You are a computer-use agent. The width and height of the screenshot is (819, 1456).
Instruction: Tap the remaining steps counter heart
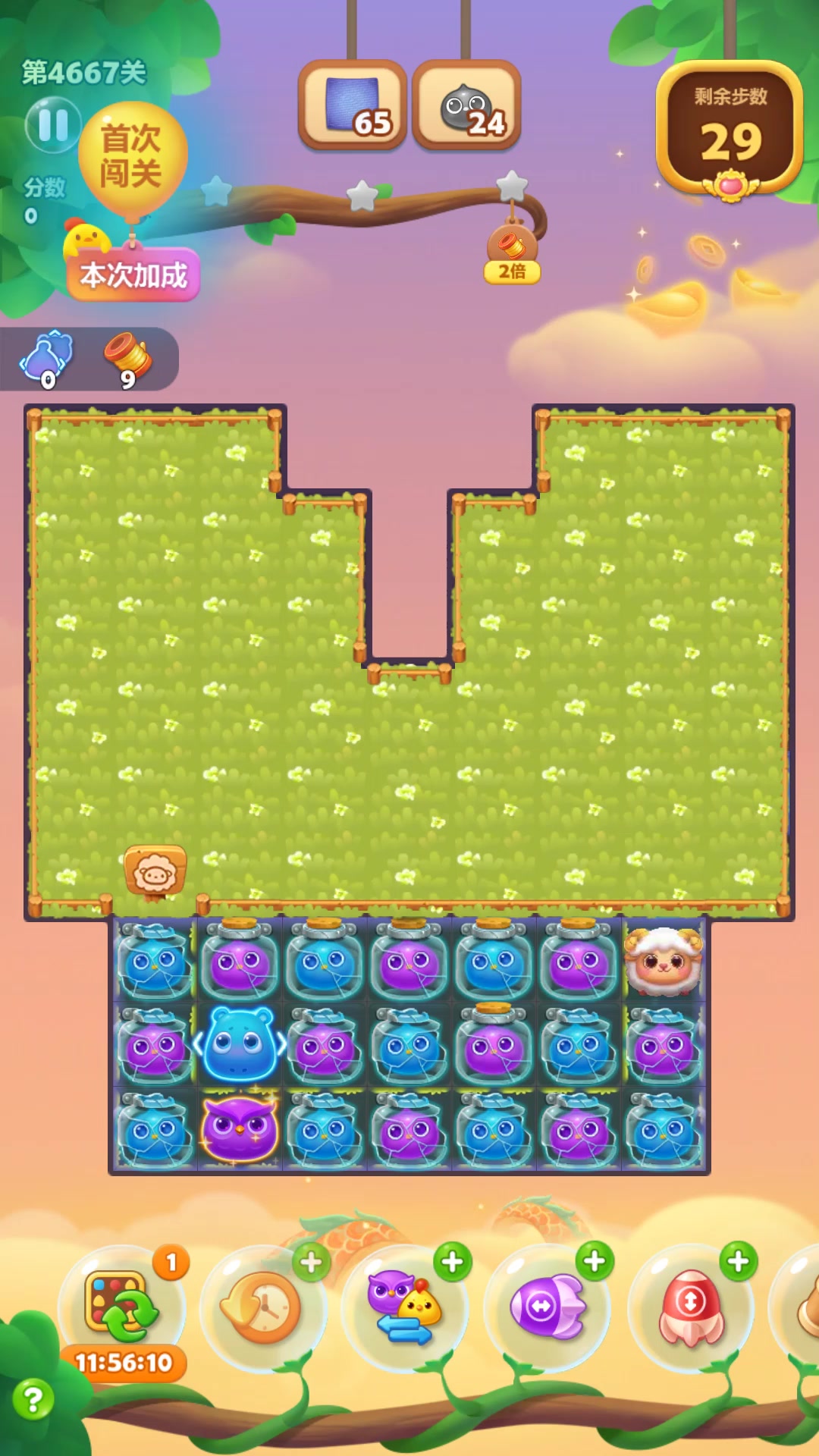coord(730,184)
